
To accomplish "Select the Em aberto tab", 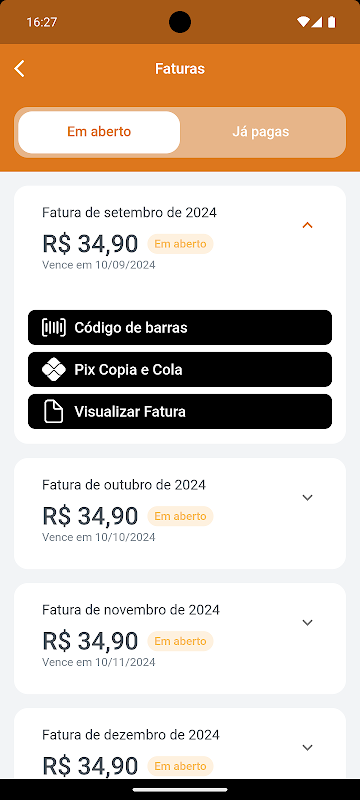I will [99, 132].
